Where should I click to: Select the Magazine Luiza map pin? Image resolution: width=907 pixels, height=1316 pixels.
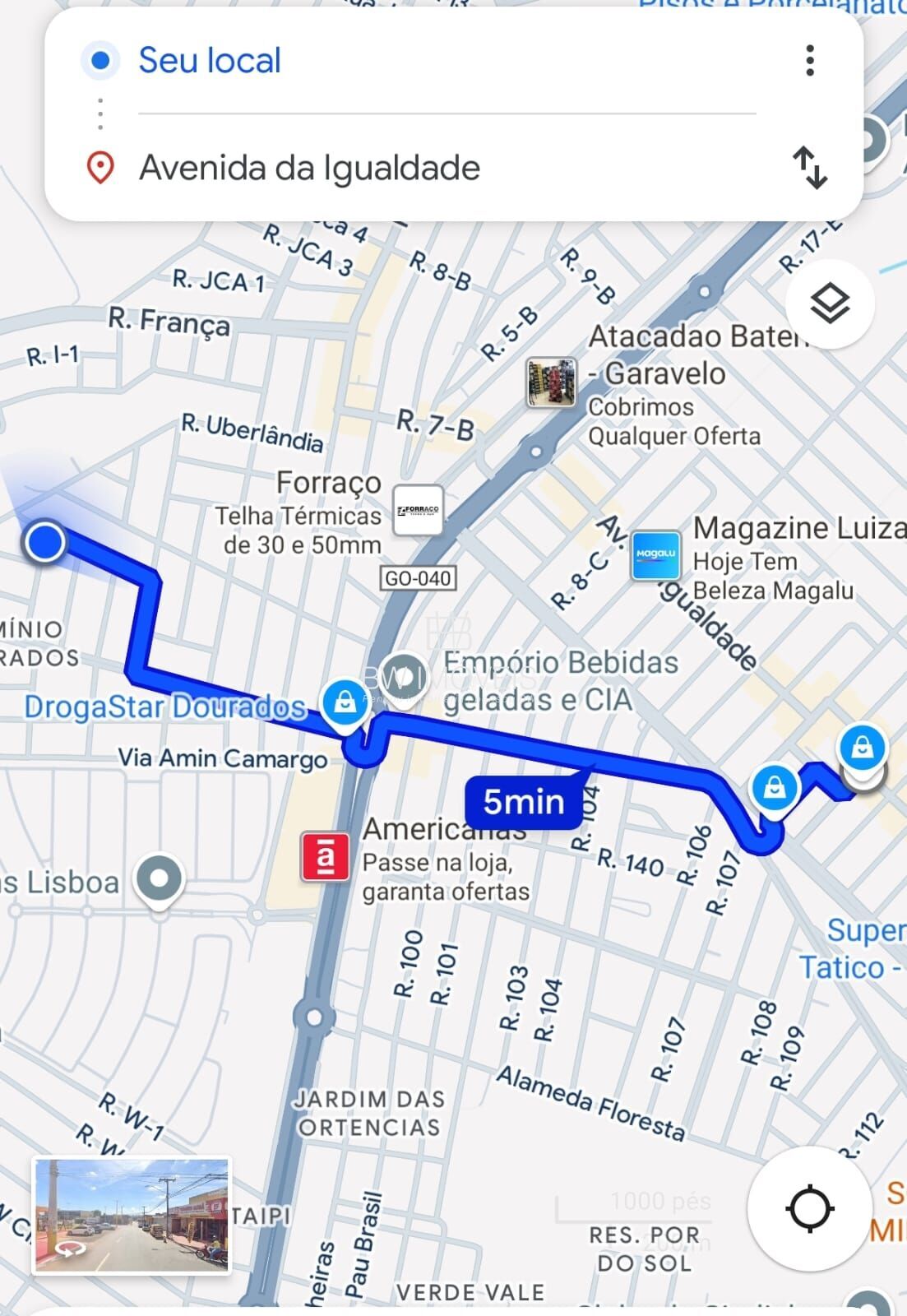tap(655, 555)
